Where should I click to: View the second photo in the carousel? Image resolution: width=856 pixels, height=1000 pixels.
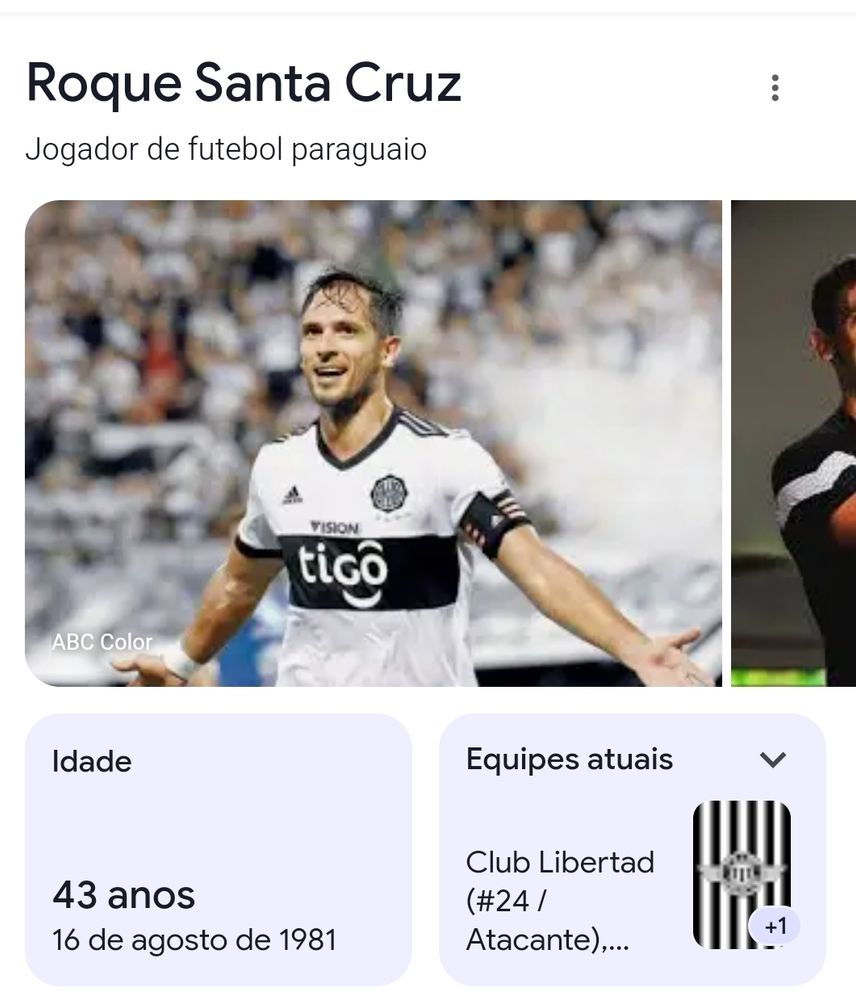(x=794, y=443)
